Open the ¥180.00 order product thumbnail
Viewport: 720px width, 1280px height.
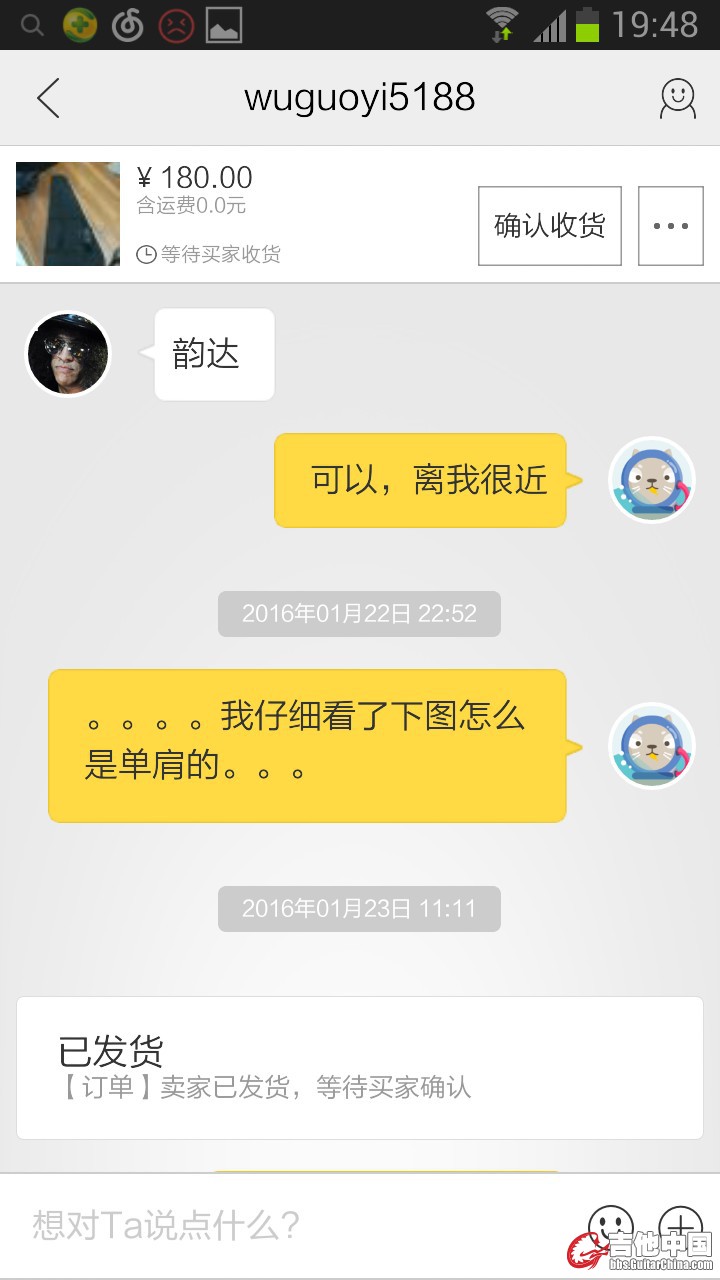tap(68, 214)
